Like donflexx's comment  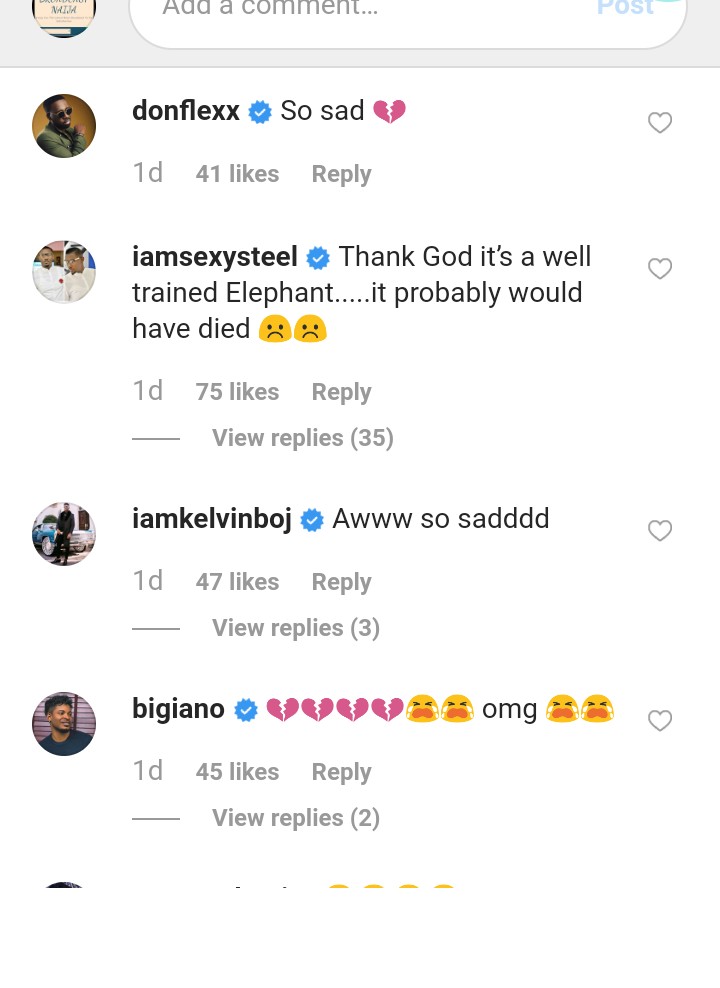click(x=660, y=123)
